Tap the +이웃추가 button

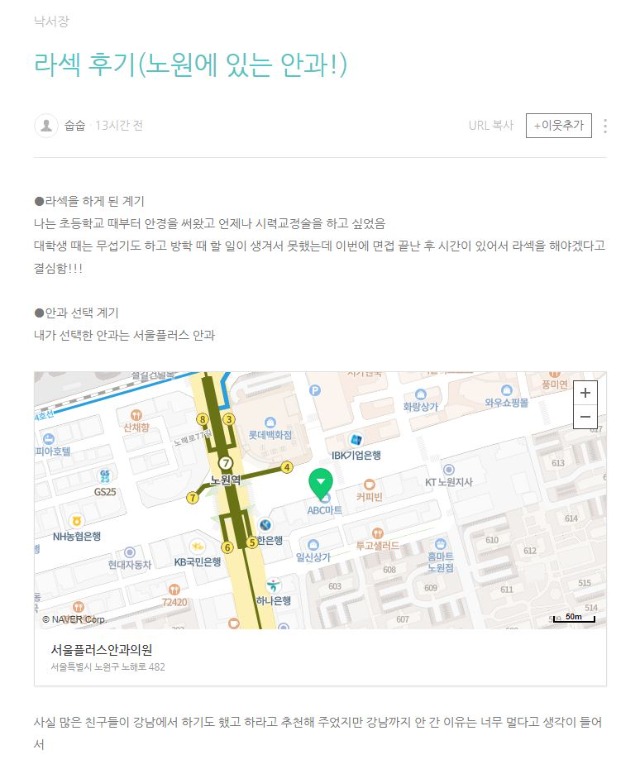point(558,126)
